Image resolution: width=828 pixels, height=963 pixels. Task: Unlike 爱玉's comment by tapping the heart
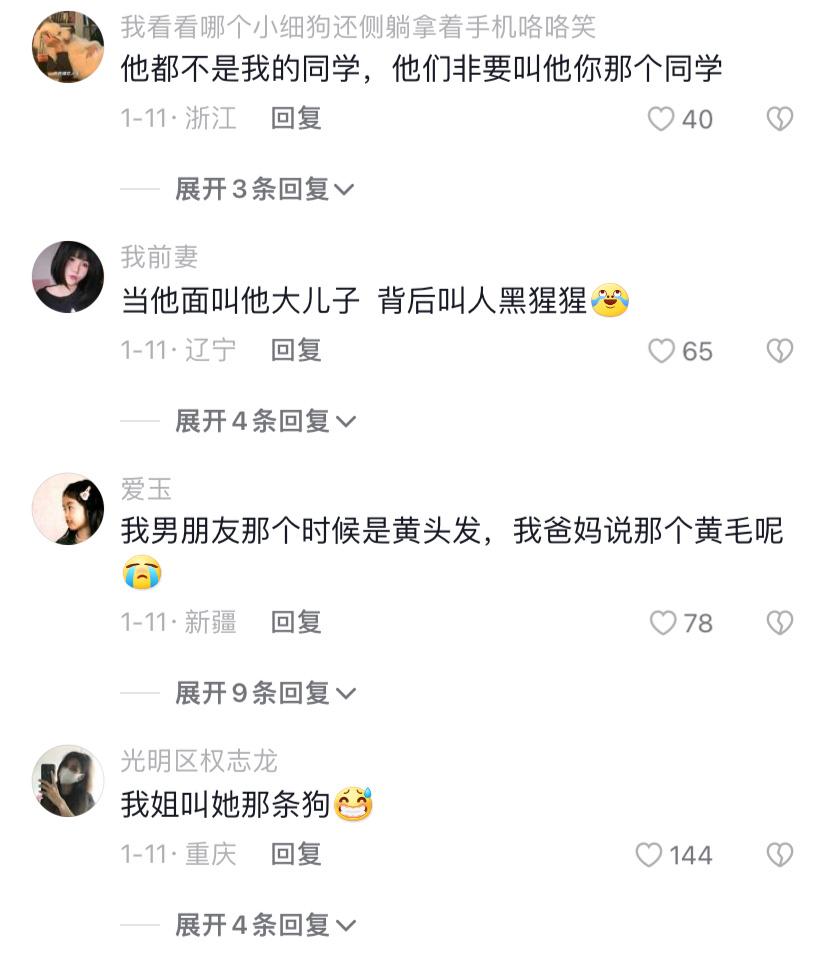[x=663, y=623]
